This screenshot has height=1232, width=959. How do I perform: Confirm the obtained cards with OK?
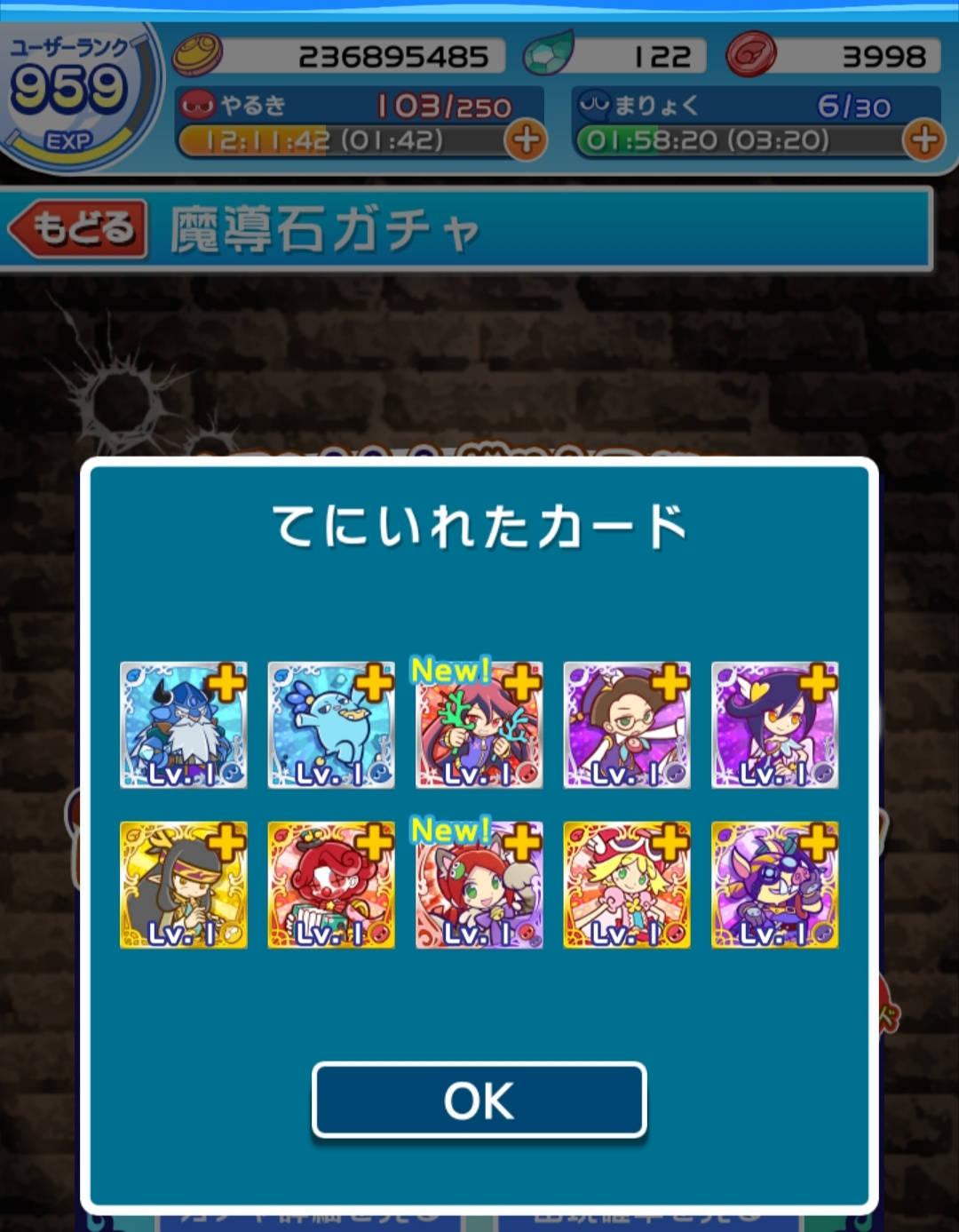point(479,1100)
